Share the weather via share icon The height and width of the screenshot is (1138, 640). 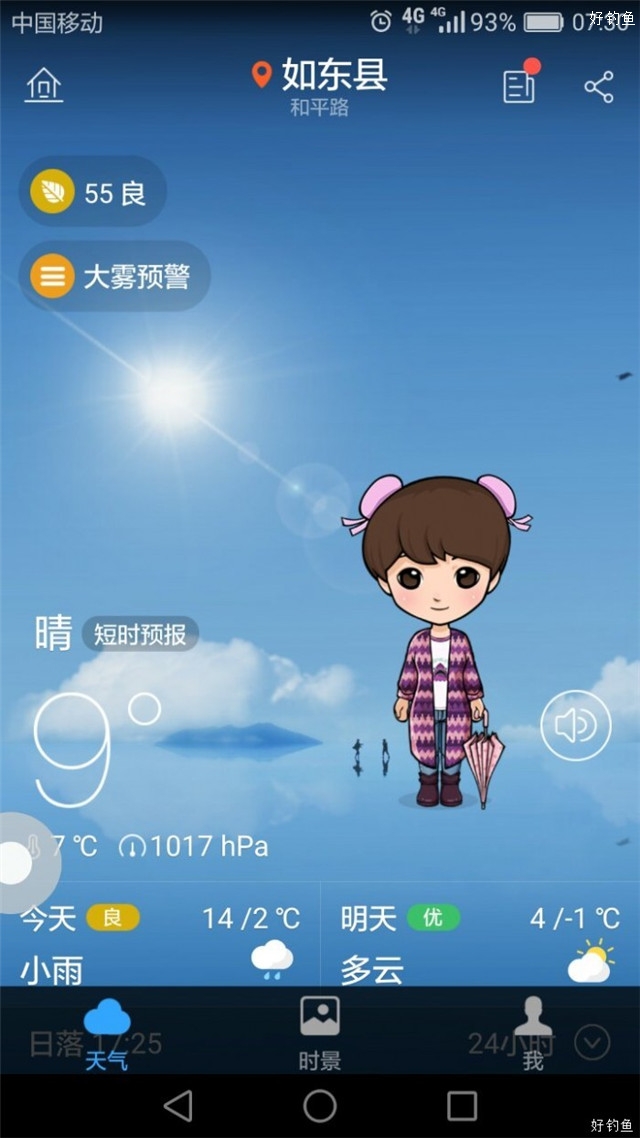[x=598, y=87]
